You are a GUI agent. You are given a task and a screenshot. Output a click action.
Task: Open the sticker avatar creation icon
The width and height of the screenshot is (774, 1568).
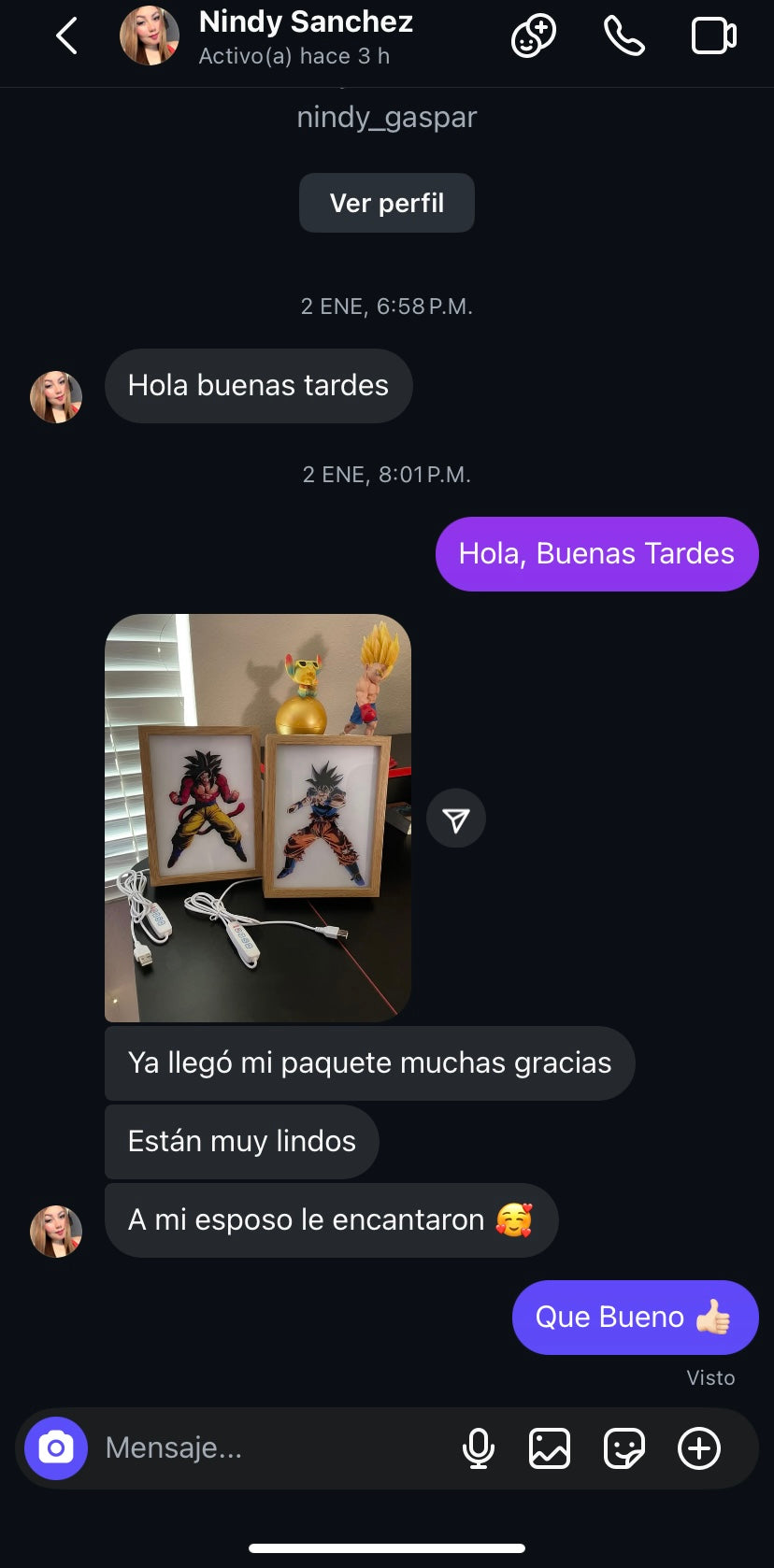coord(533,36)
